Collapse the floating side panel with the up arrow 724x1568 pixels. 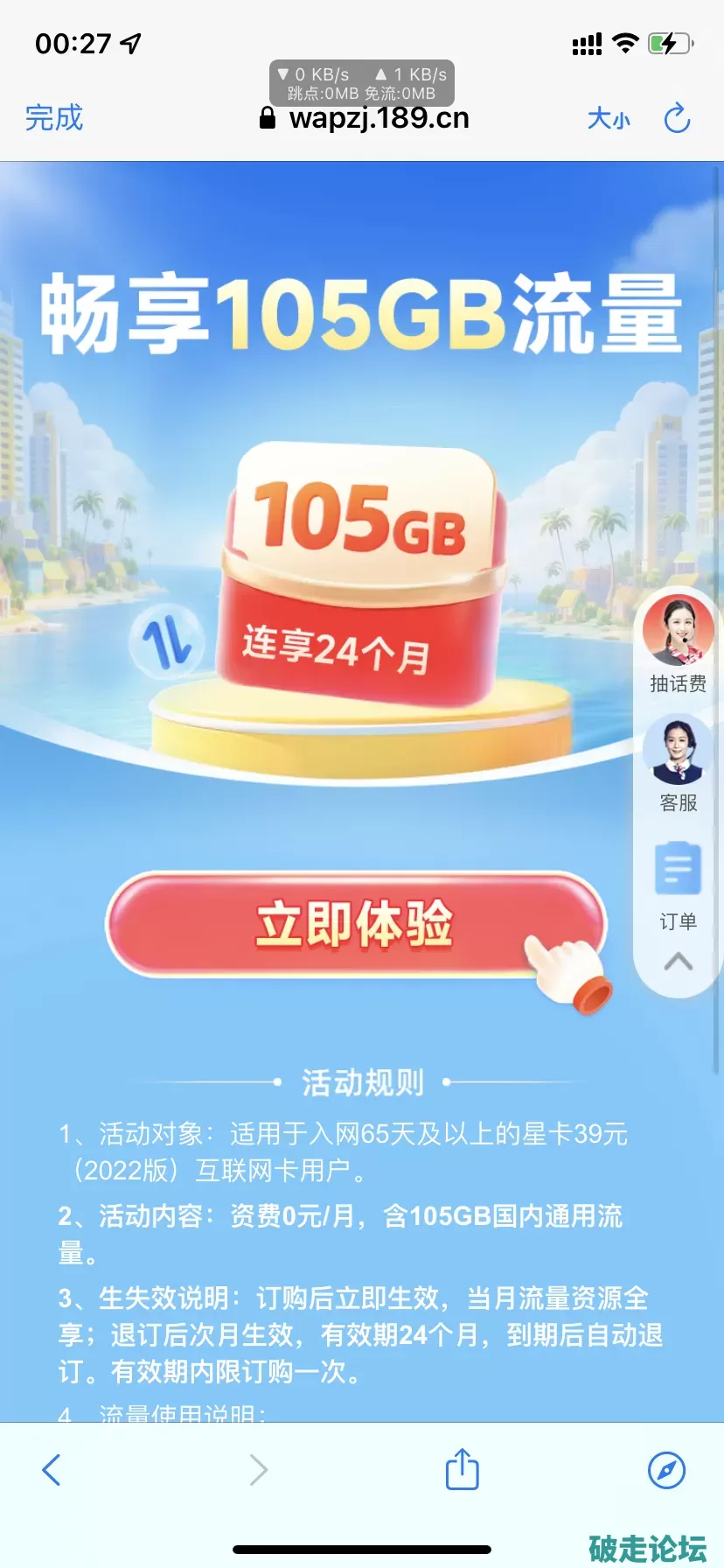pos(678,962)
